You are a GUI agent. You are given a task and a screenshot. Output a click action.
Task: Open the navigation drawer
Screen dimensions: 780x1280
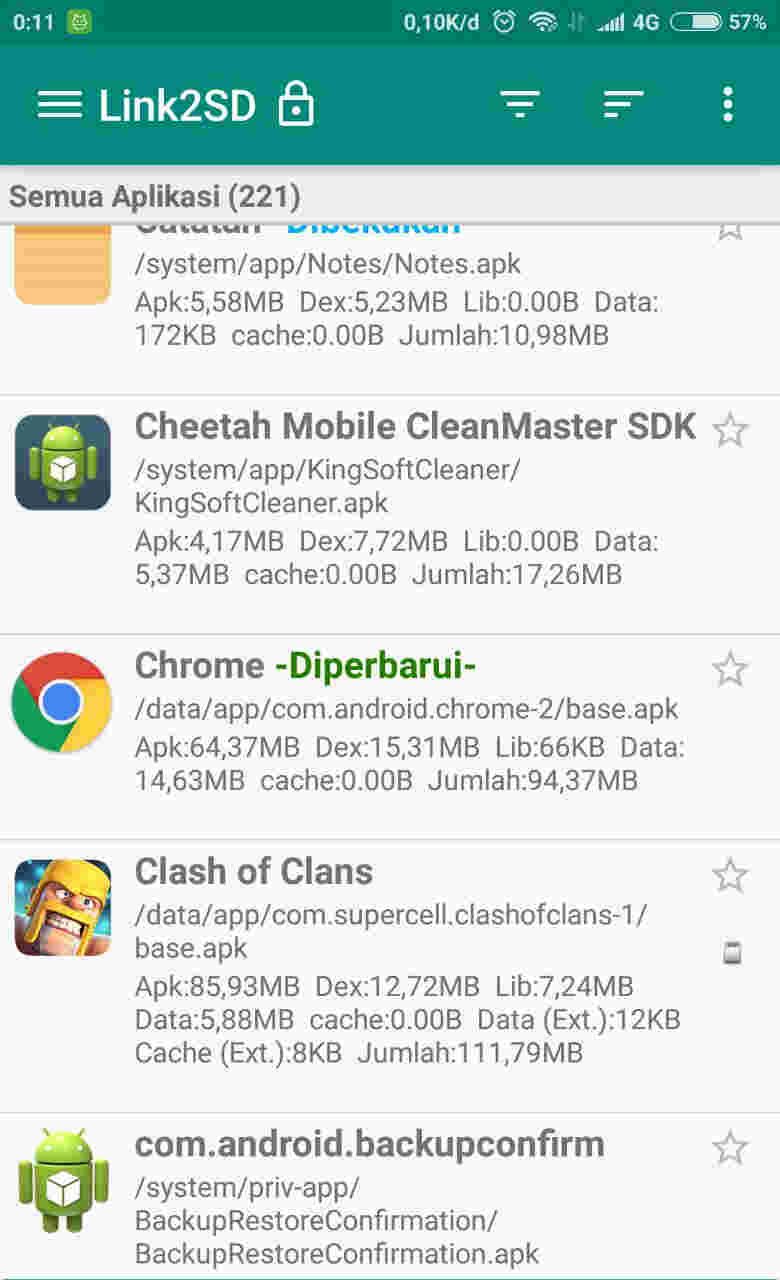[x=58, y=104]
